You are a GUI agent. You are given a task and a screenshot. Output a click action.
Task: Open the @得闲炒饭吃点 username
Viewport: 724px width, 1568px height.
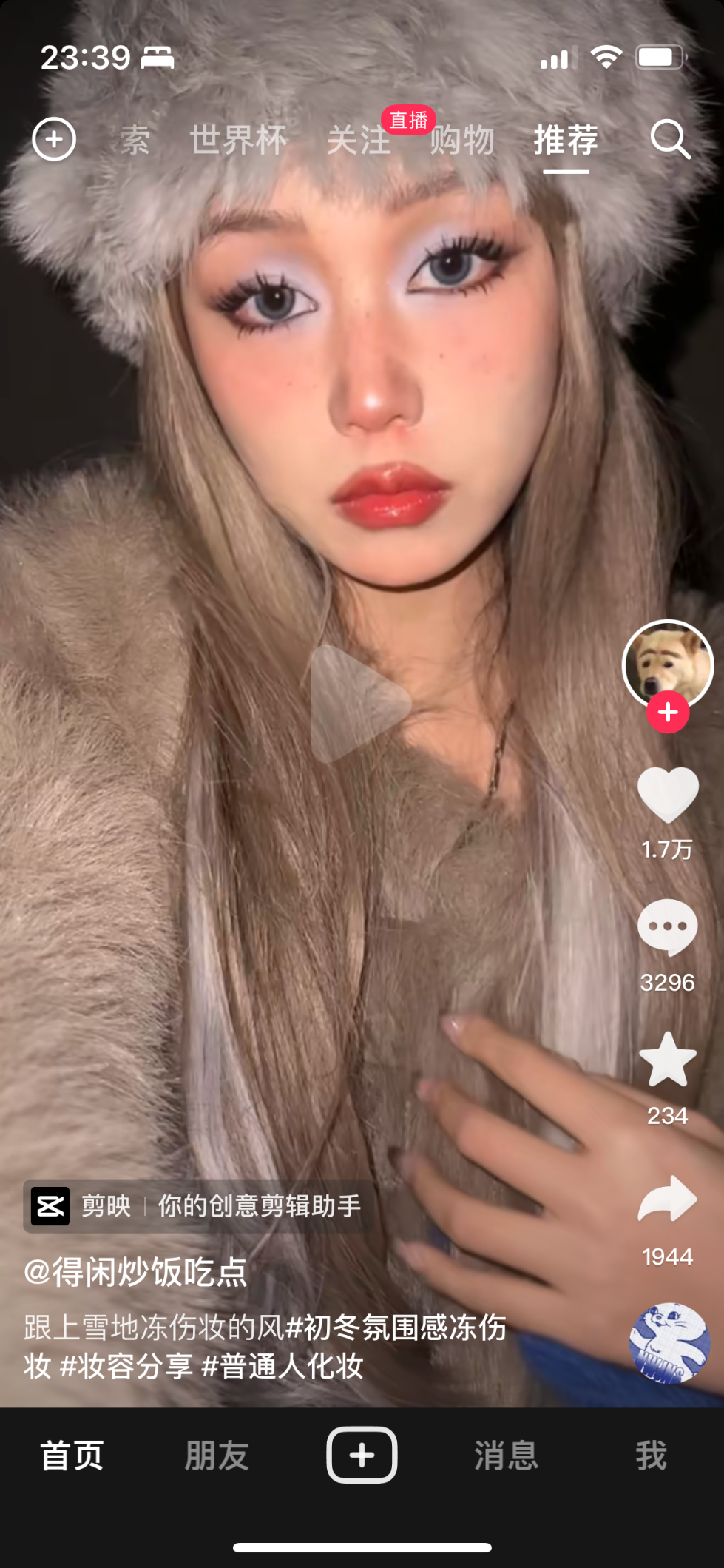tap(135, 1272)
